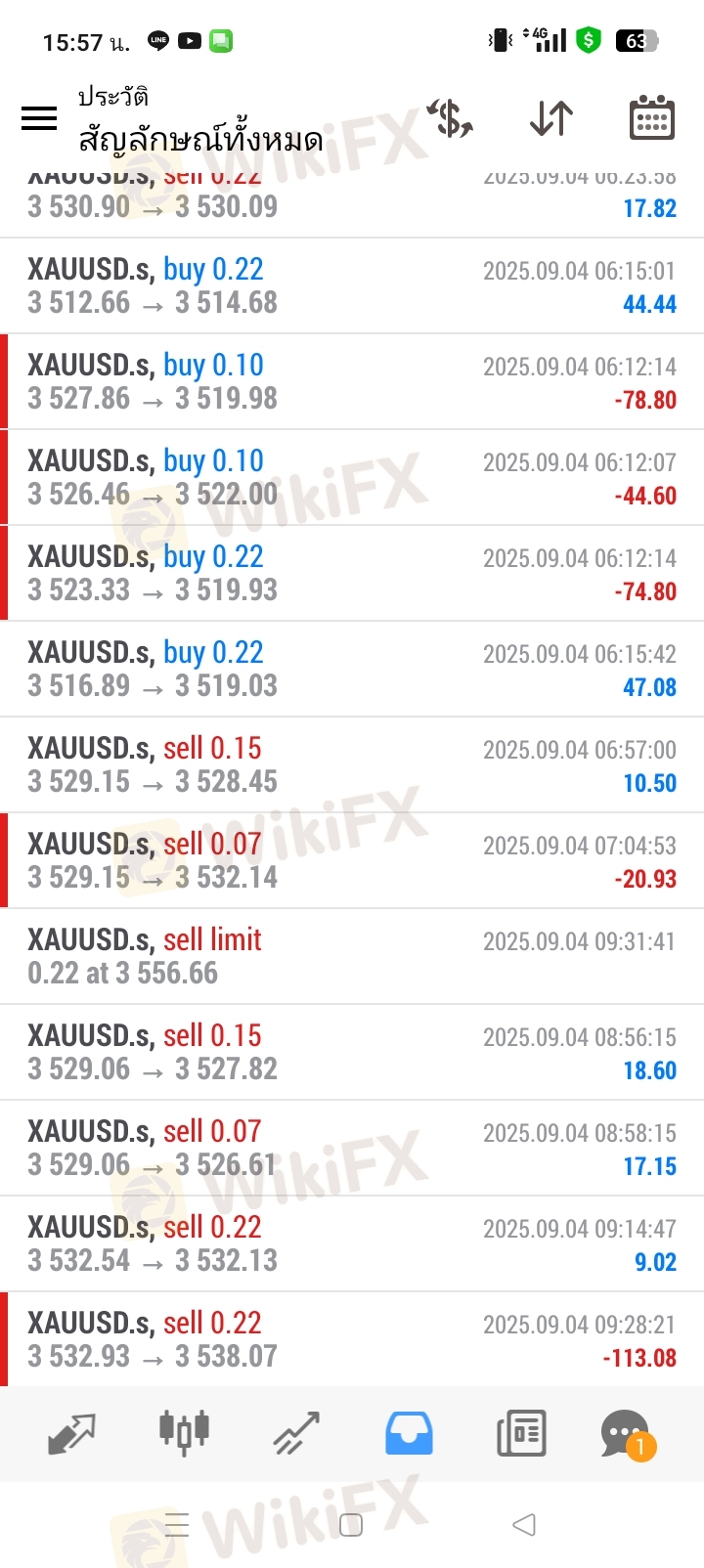Open the hamburger drawer menu
Viewport: 704px width, 1568px height.
click(x=39, y=118)
